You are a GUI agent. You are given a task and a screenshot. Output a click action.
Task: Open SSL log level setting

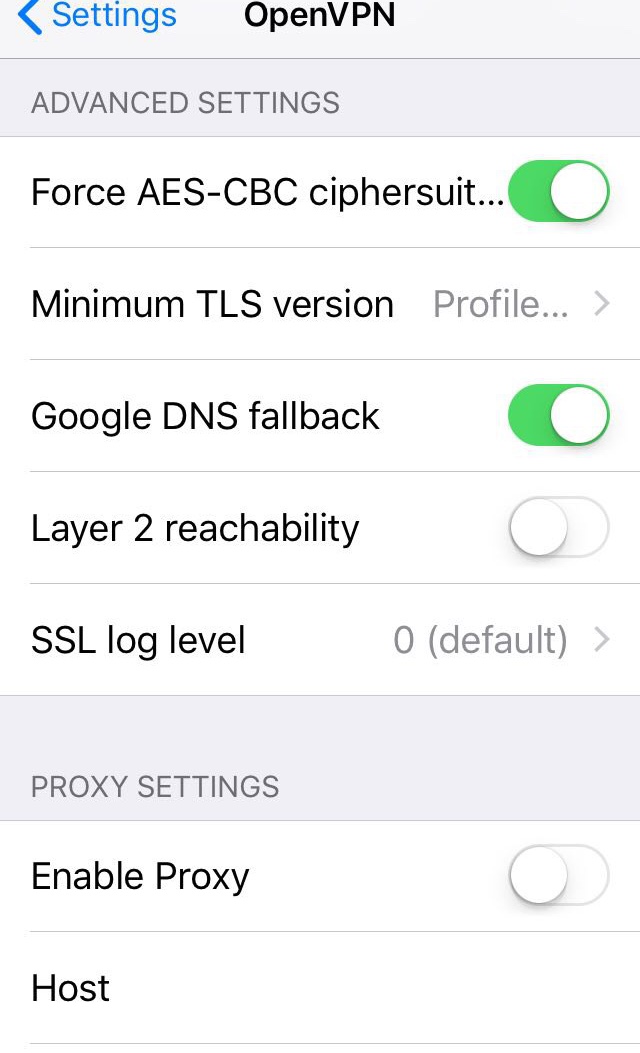pos(320,640)
